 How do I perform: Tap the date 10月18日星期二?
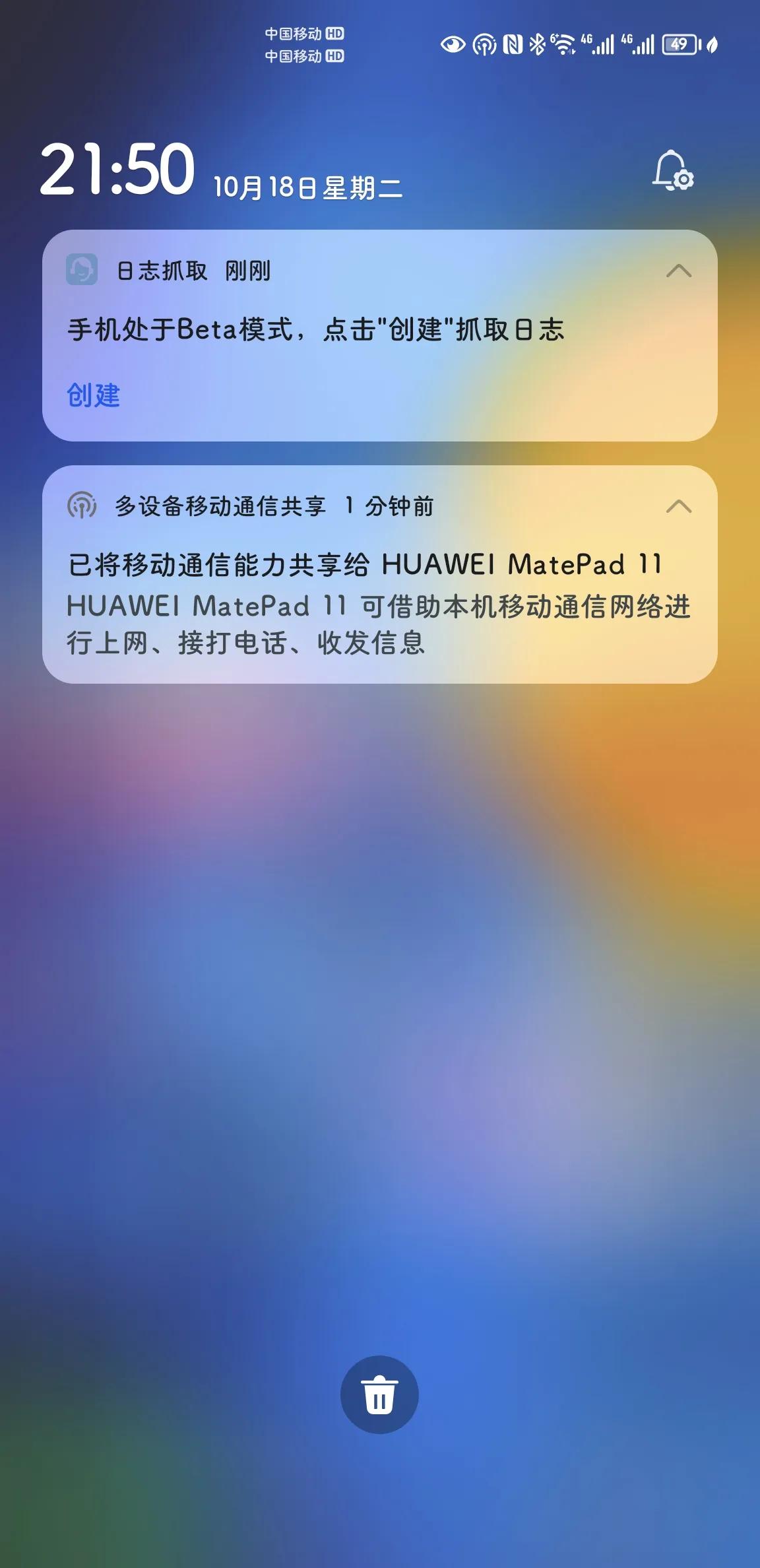pyautogui.click(x=307, y=185)
